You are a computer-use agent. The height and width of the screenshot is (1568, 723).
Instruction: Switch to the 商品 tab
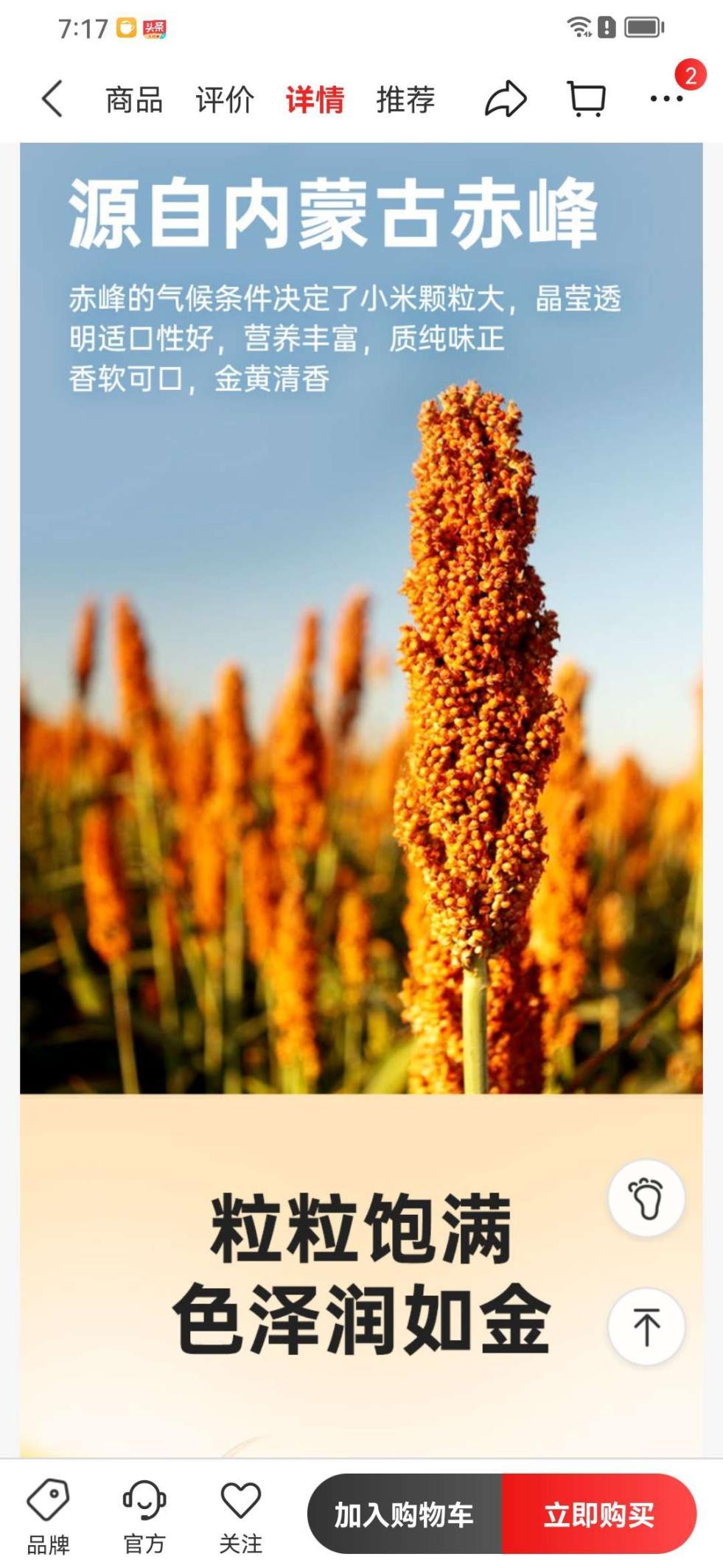tap(134, 100)
